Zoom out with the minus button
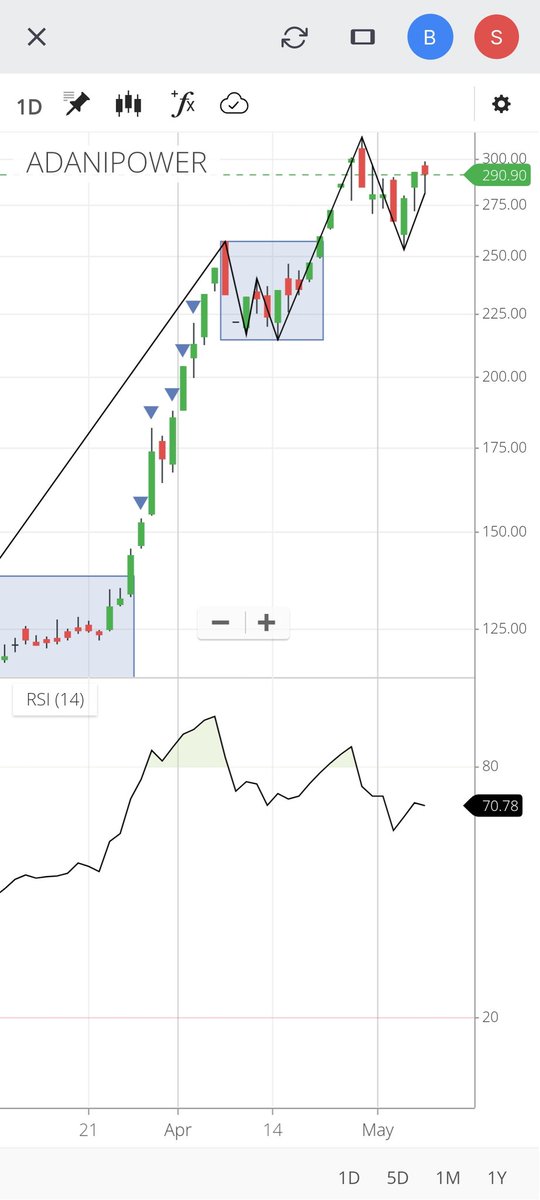 [221, 623]
